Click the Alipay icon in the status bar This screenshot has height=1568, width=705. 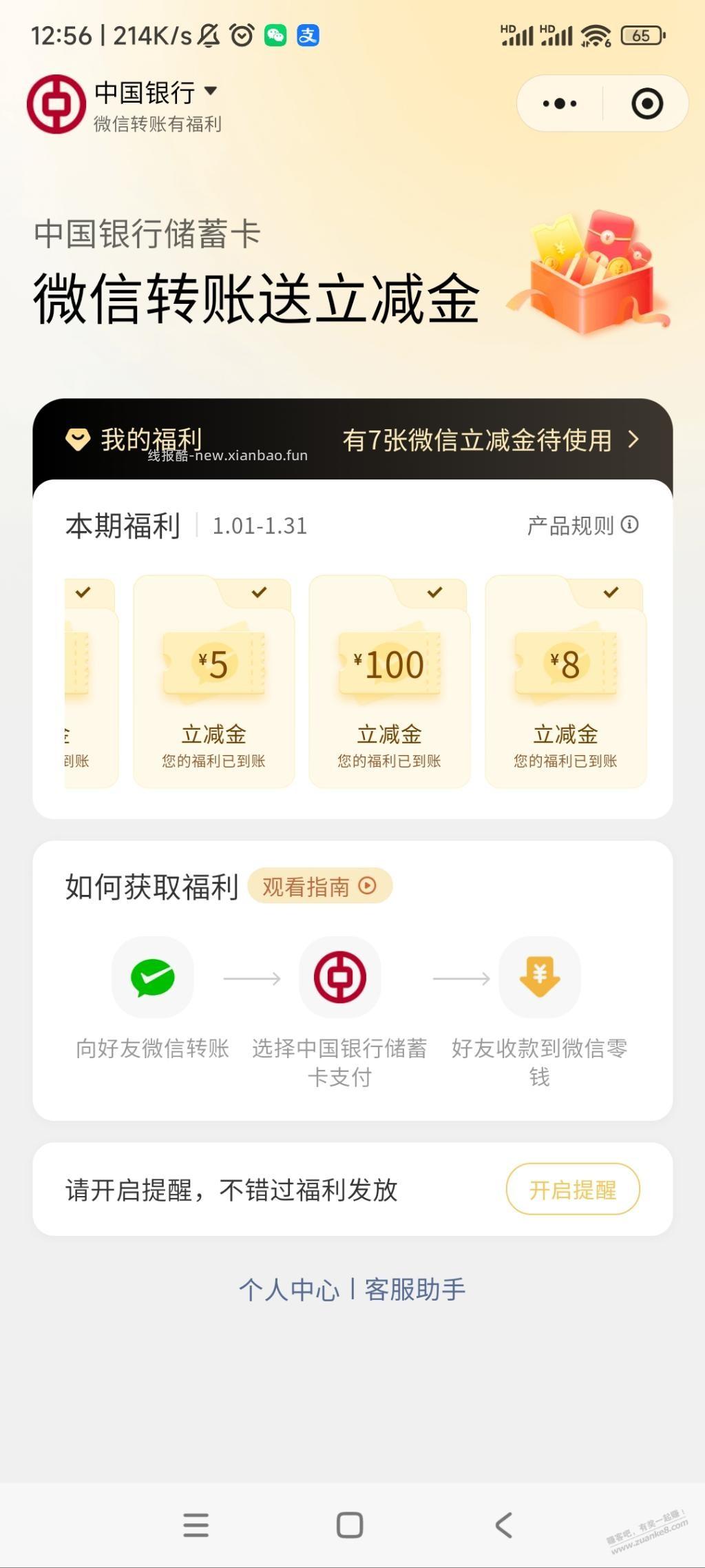pos(308,34)
